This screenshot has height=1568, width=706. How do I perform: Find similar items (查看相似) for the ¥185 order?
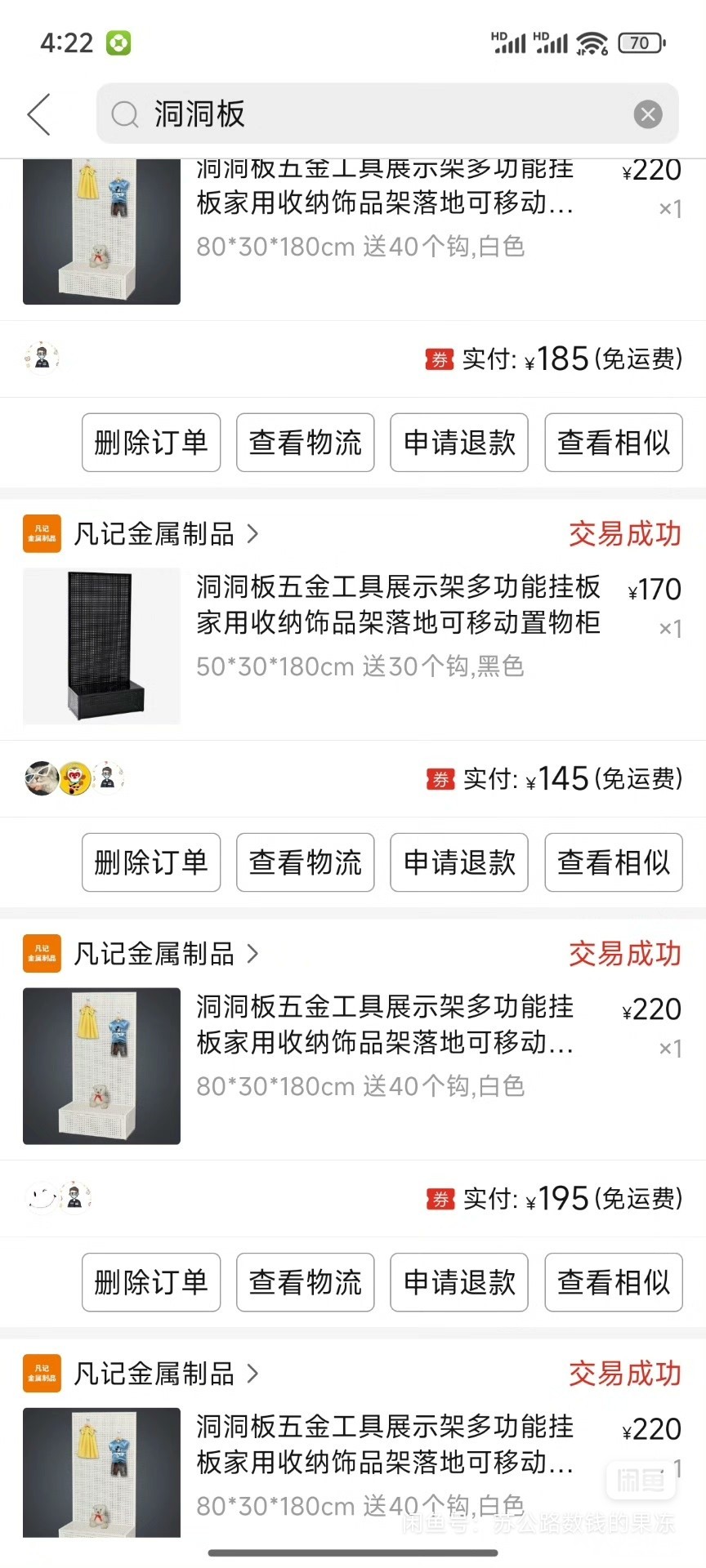614,443
